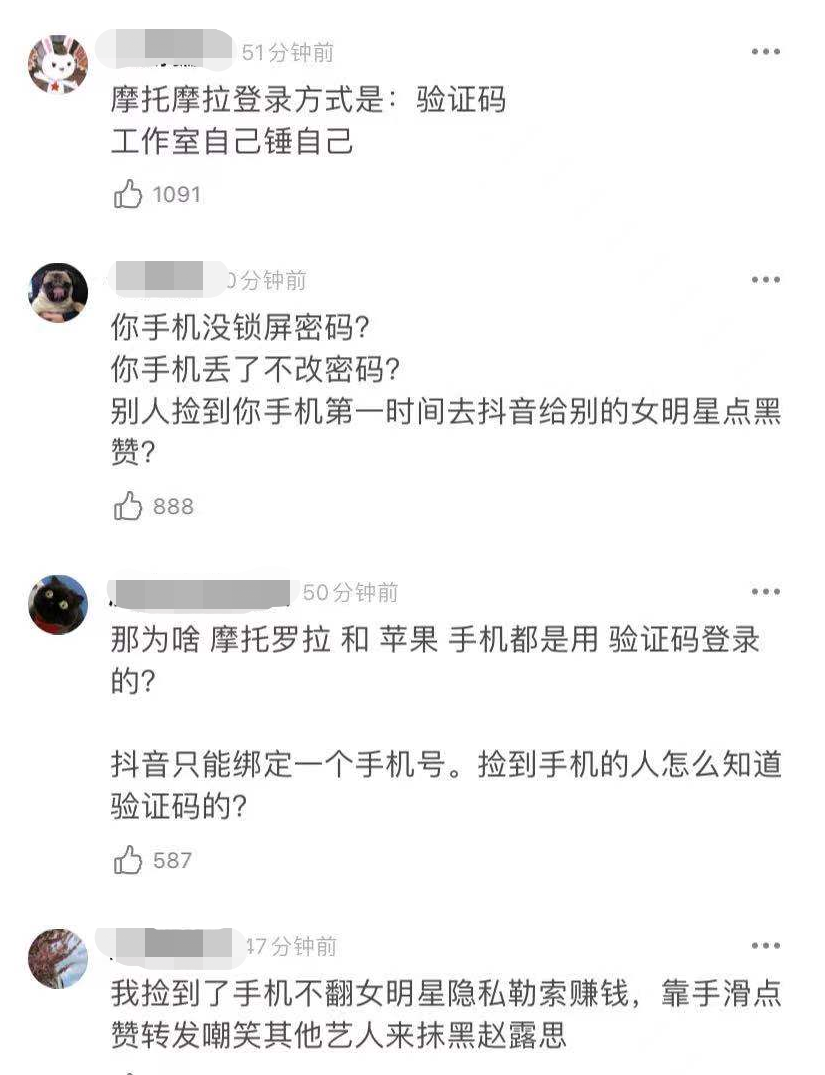This screenshot has height=1075, width=825.
Task: Open the black cat avatar profile
Action: [58, 605]
